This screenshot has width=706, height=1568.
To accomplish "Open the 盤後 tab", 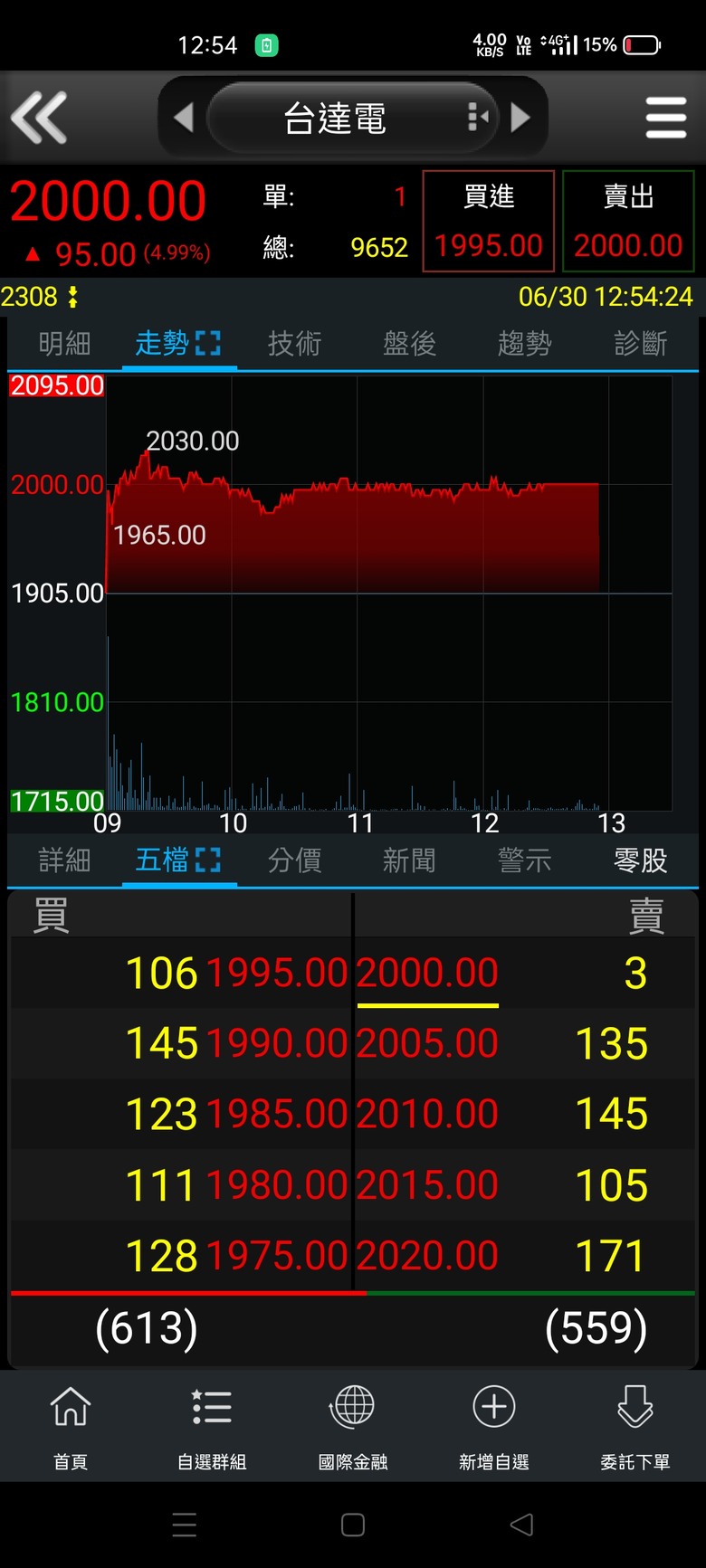I will pos(409,343).
